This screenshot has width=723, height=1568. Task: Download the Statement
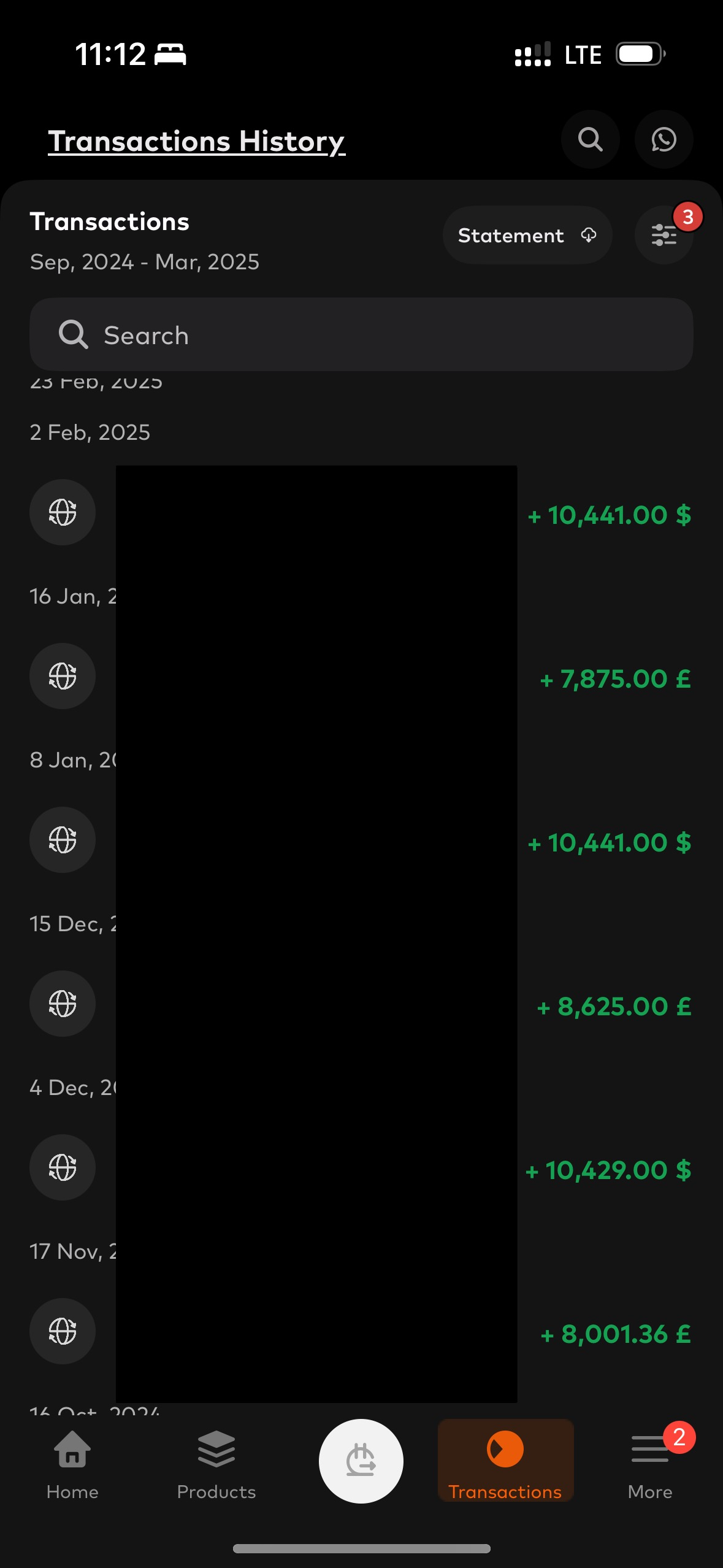point(527,236)
